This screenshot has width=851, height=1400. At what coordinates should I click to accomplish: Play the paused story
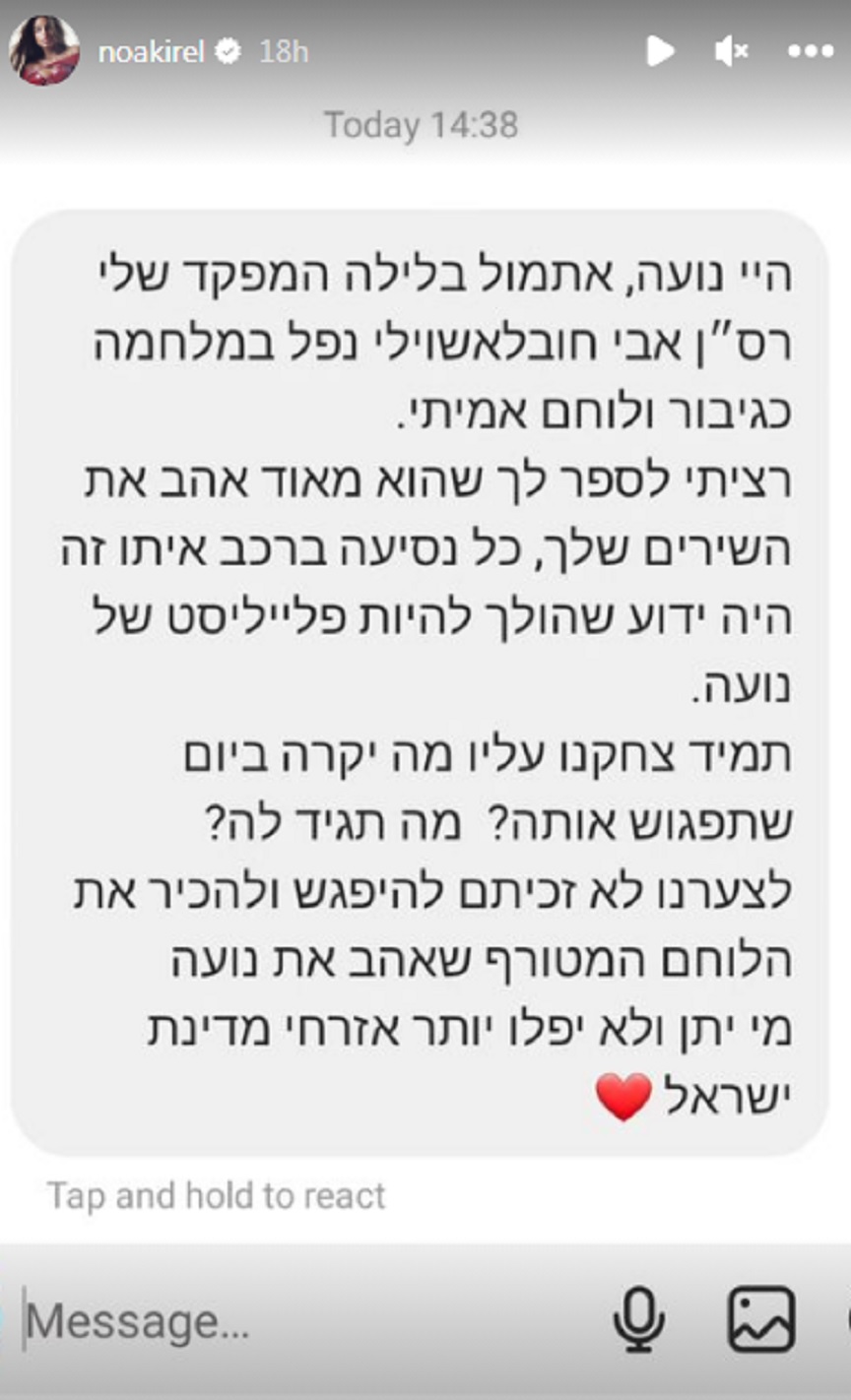(659, 50)
